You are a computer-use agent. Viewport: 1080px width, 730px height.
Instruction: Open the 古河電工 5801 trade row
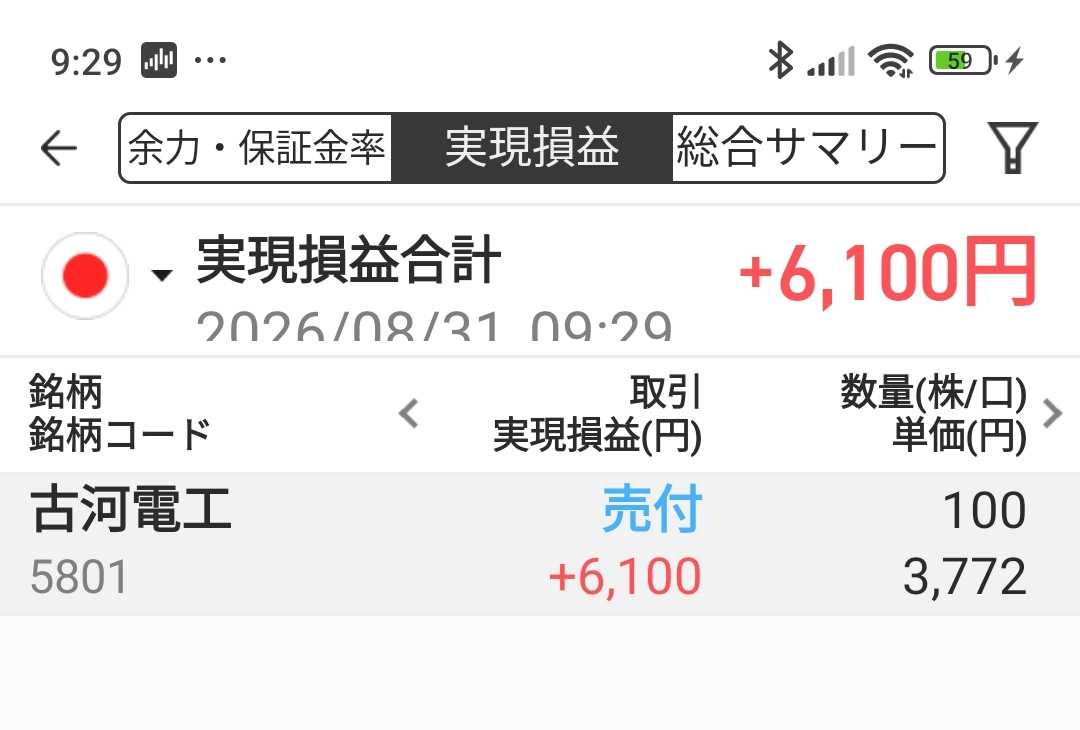point(540,543)
